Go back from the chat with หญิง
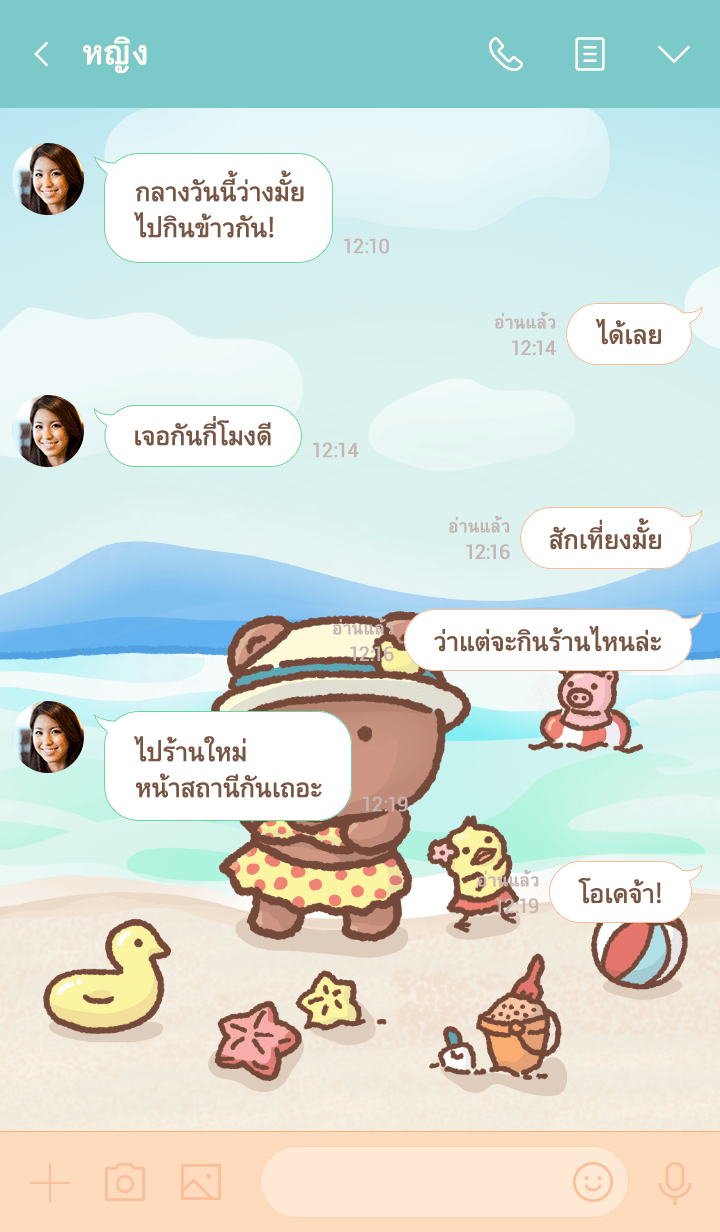Image resolution: width=720 pixels, height=1232 pixels. click(x=41, y=54)
